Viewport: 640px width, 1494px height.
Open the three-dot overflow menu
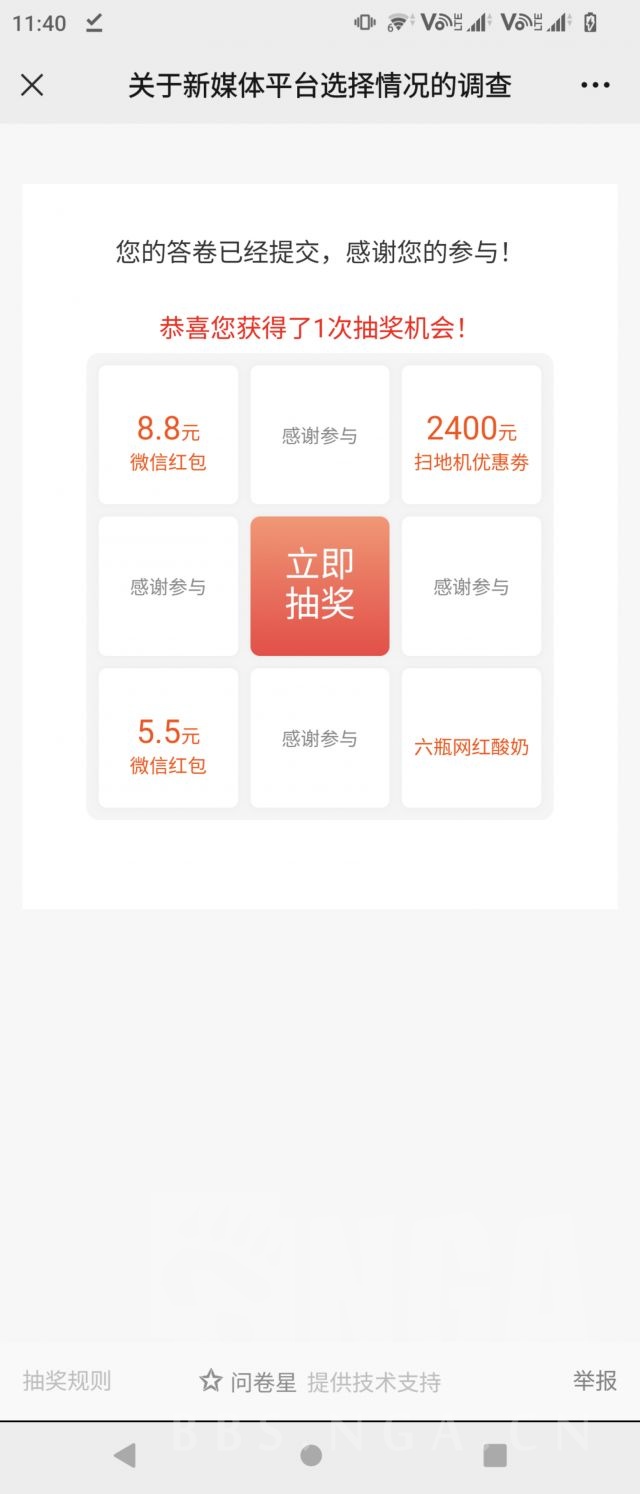point(595,85)
